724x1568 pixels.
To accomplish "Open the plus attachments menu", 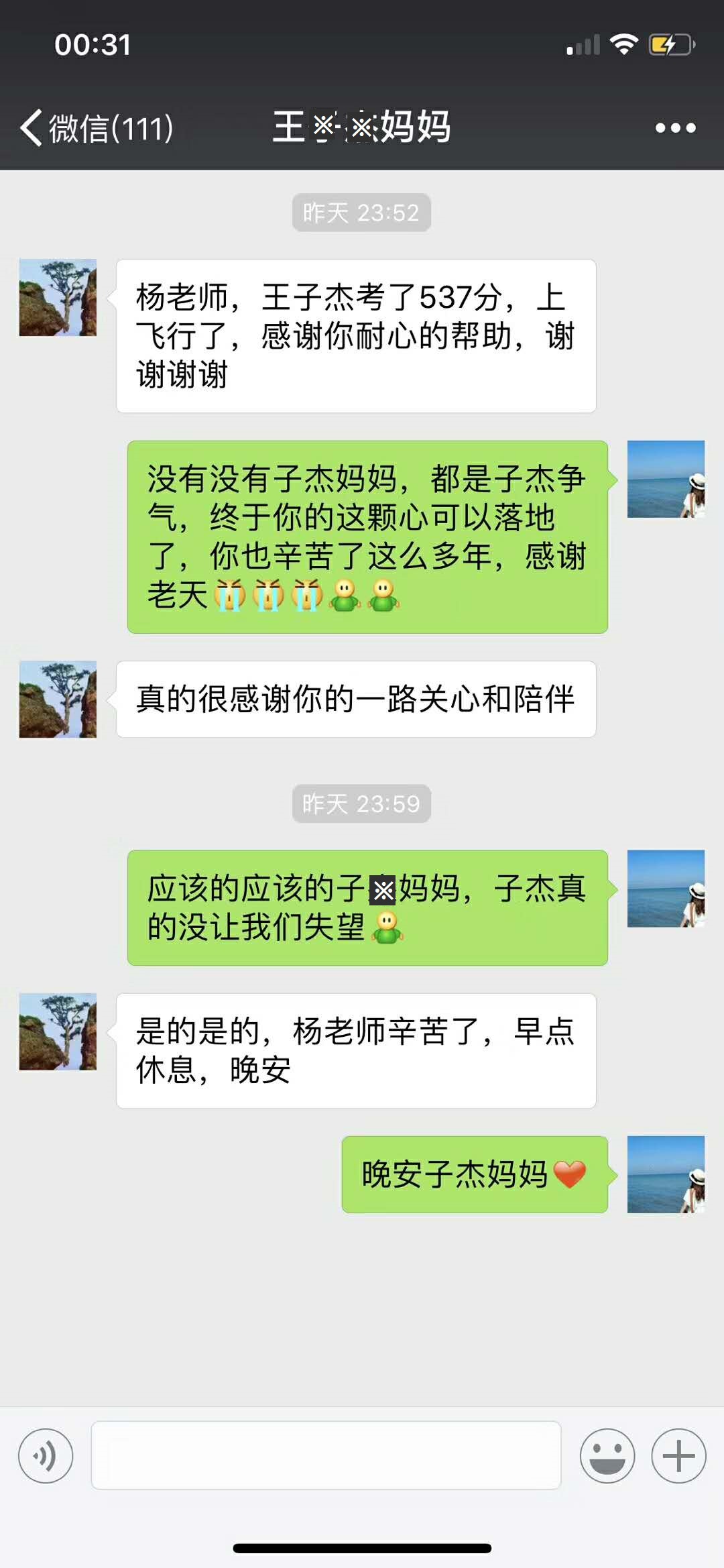I will pyautogui.click(x=678, y=1456).
